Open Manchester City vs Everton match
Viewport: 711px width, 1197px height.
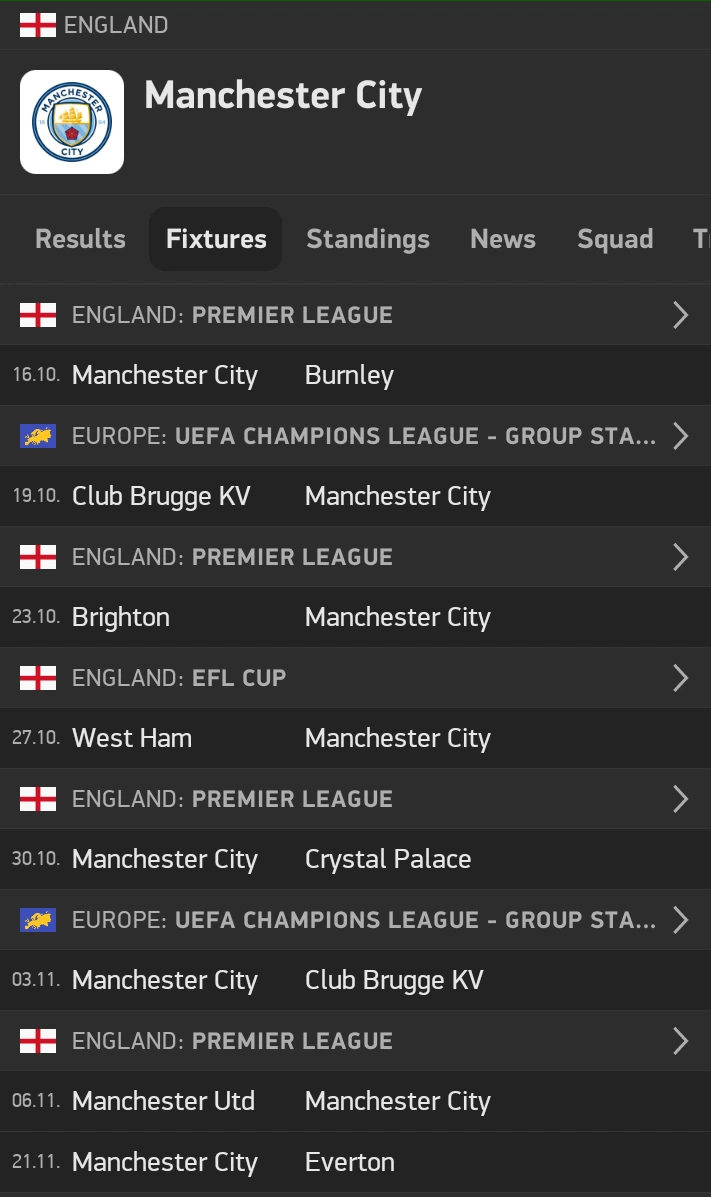tap(355, 1162)
